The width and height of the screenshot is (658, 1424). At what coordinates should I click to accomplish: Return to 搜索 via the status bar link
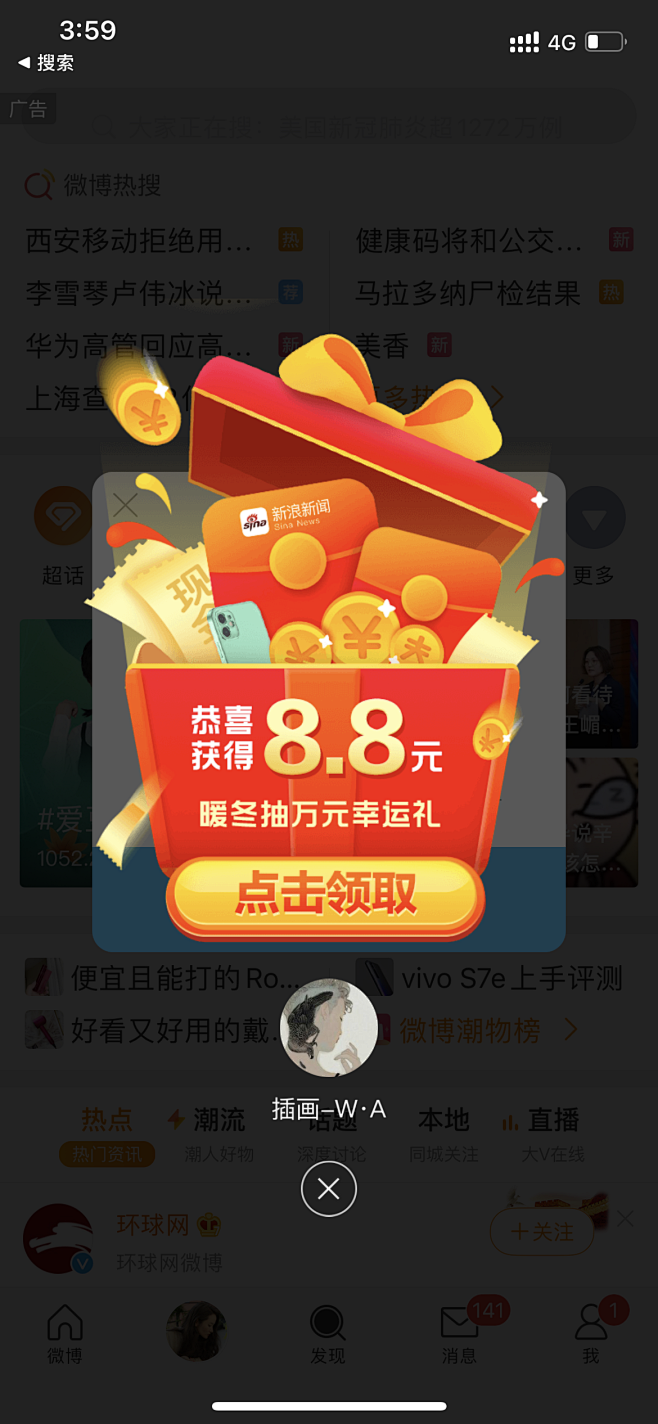(x=47, y=63)
